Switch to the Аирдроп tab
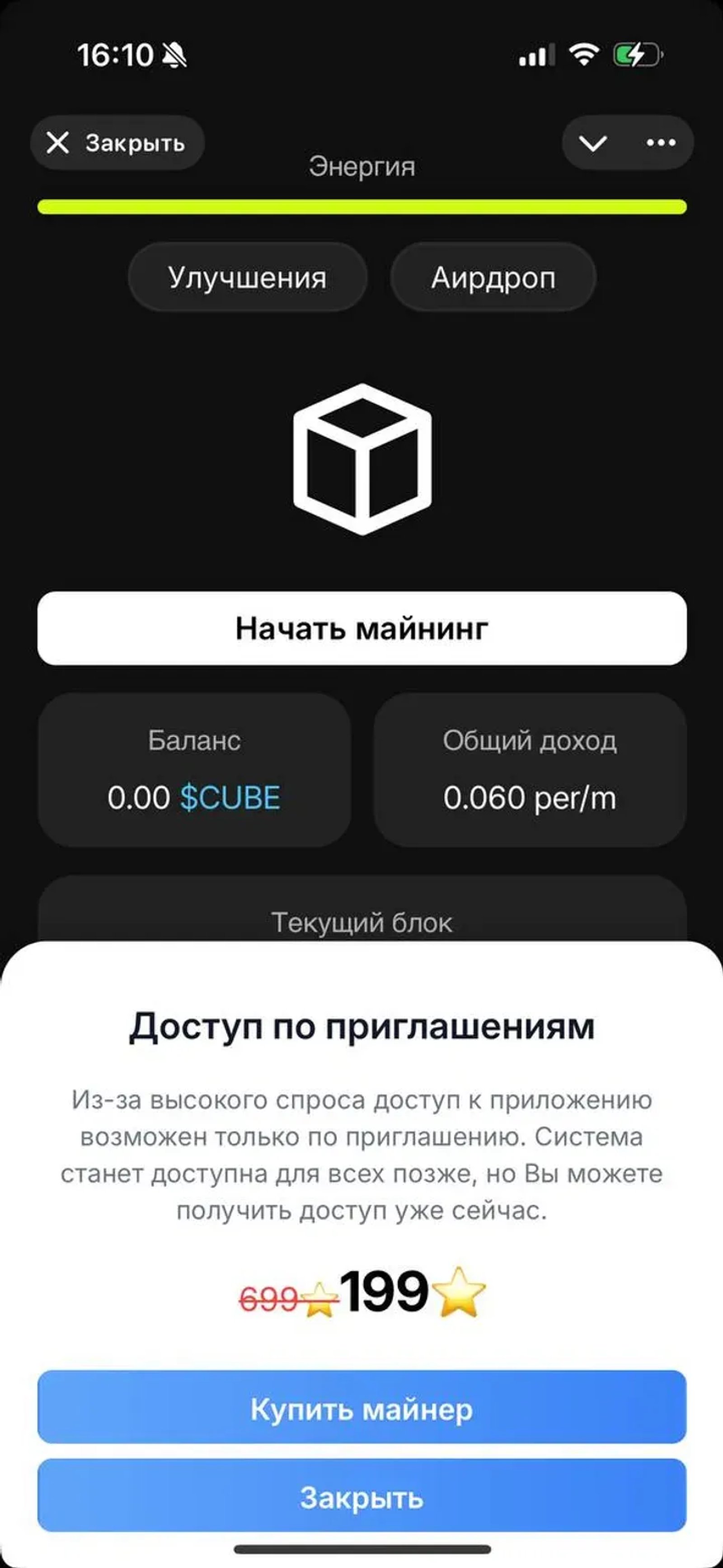The image size is (723, 1568). (x=494, y=277)
